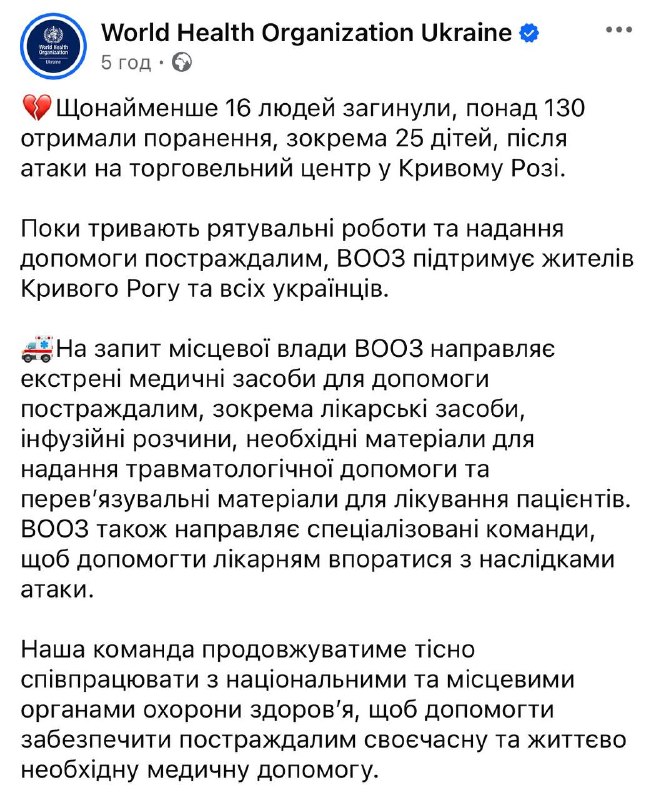
Task: Open the post's three-dot options menu
Action: tap(618, 30)
